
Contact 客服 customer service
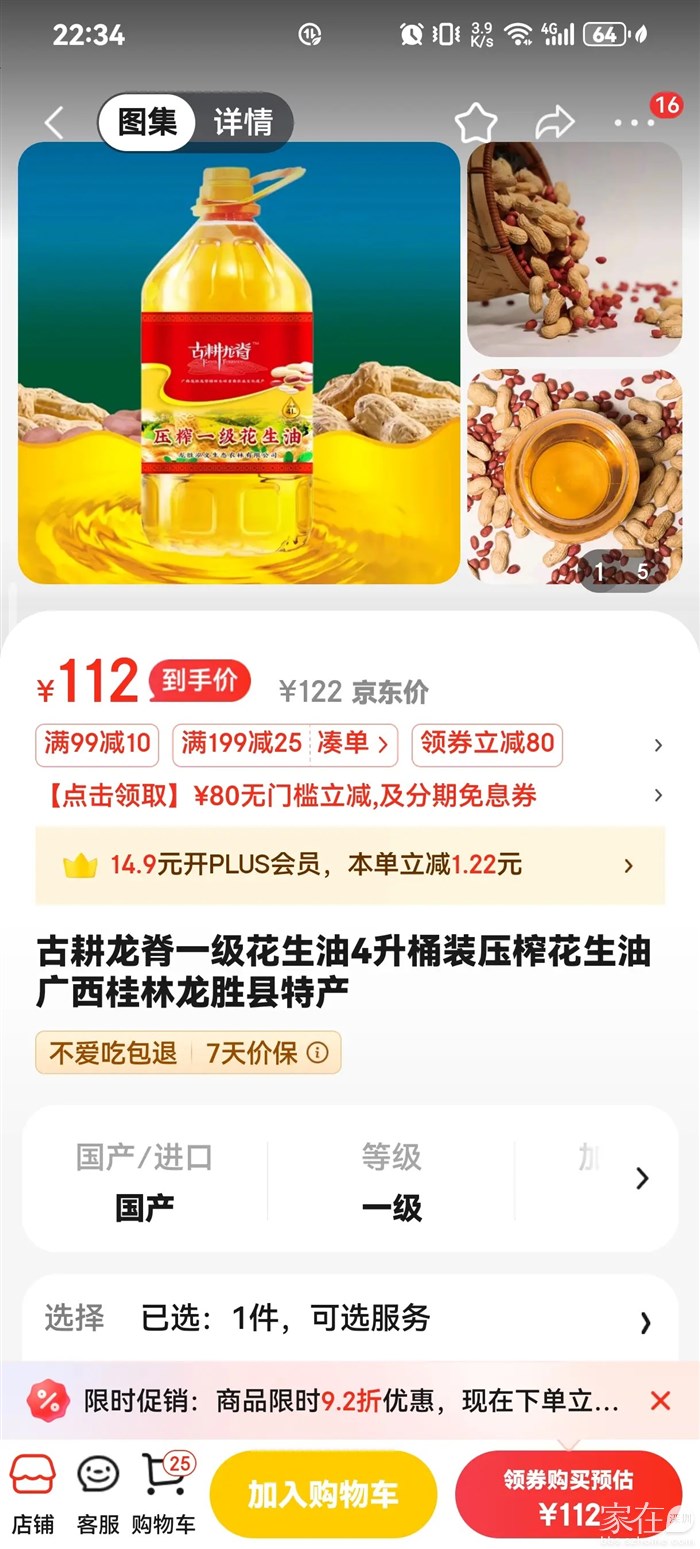coord(98,1494)
